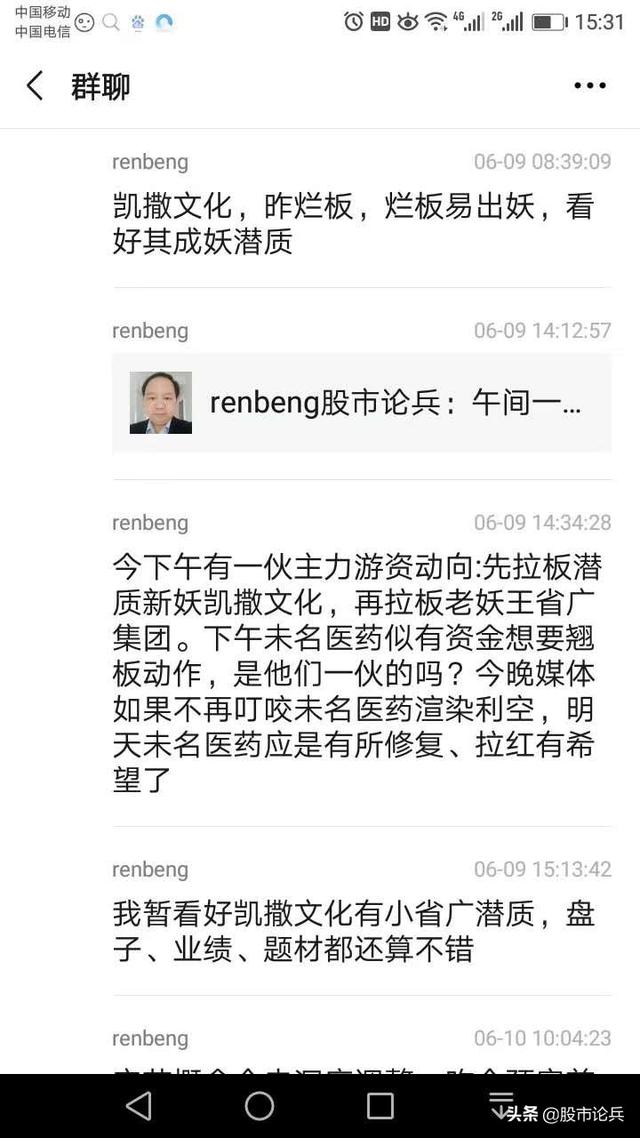The width and height of the screenshot is (640, 1138).
Task: Open the three-dot overflow menu
Action: (589, 86)
